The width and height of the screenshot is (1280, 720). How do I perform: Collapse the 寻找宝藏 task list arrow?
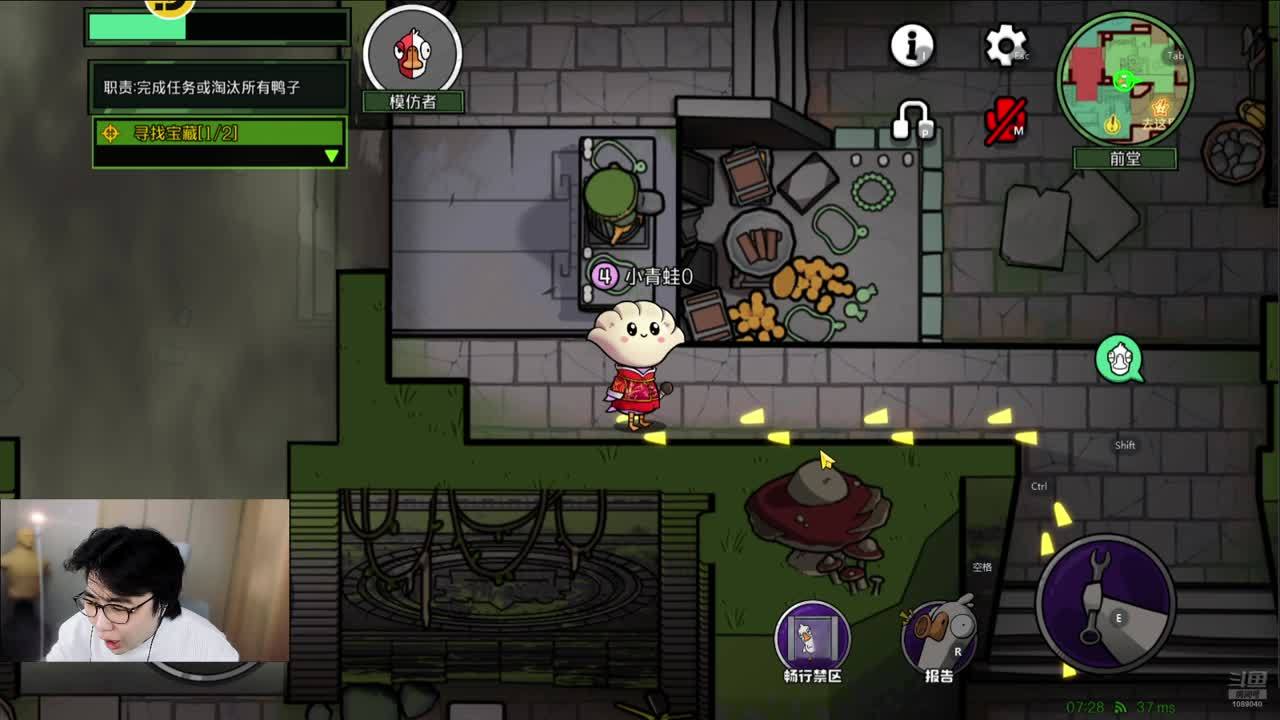coord(331,156)
